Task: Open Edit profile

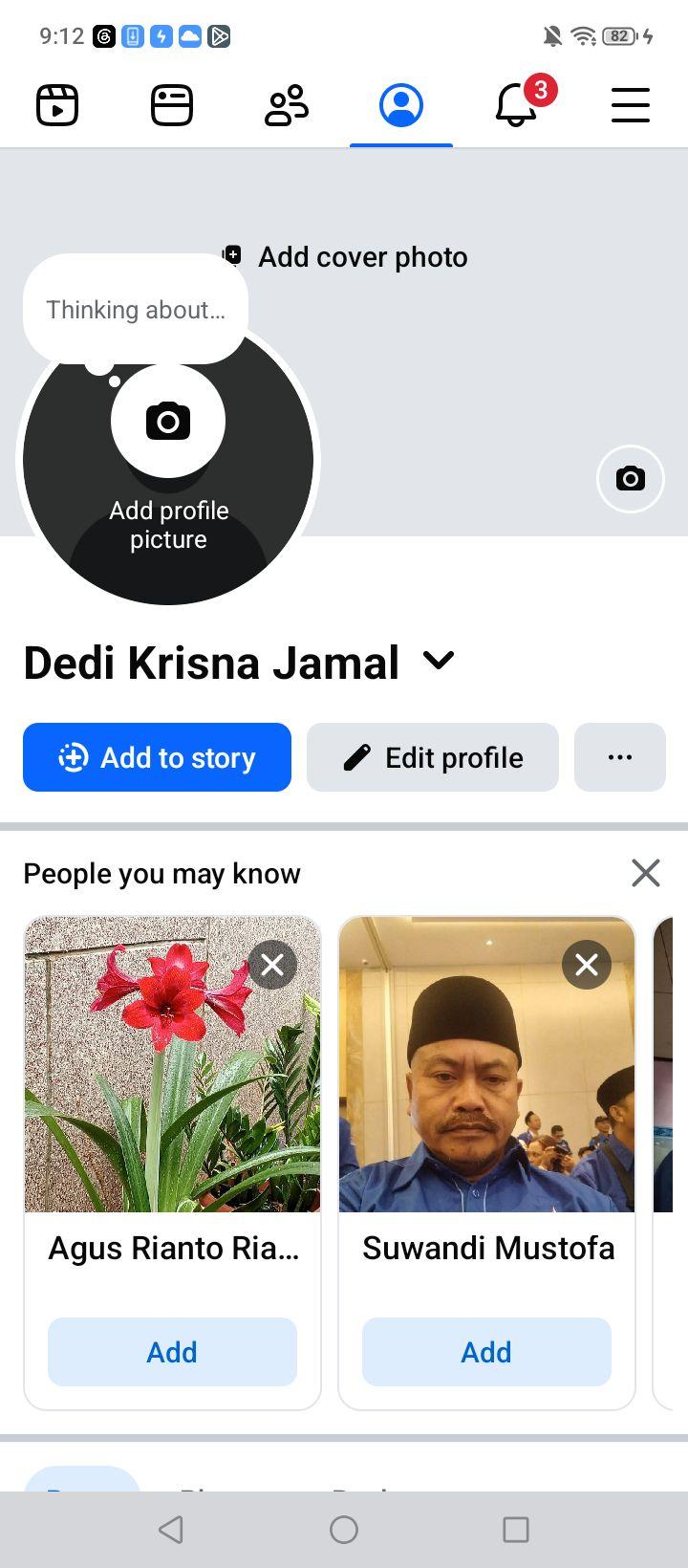Action: click(x=433, y=757)
